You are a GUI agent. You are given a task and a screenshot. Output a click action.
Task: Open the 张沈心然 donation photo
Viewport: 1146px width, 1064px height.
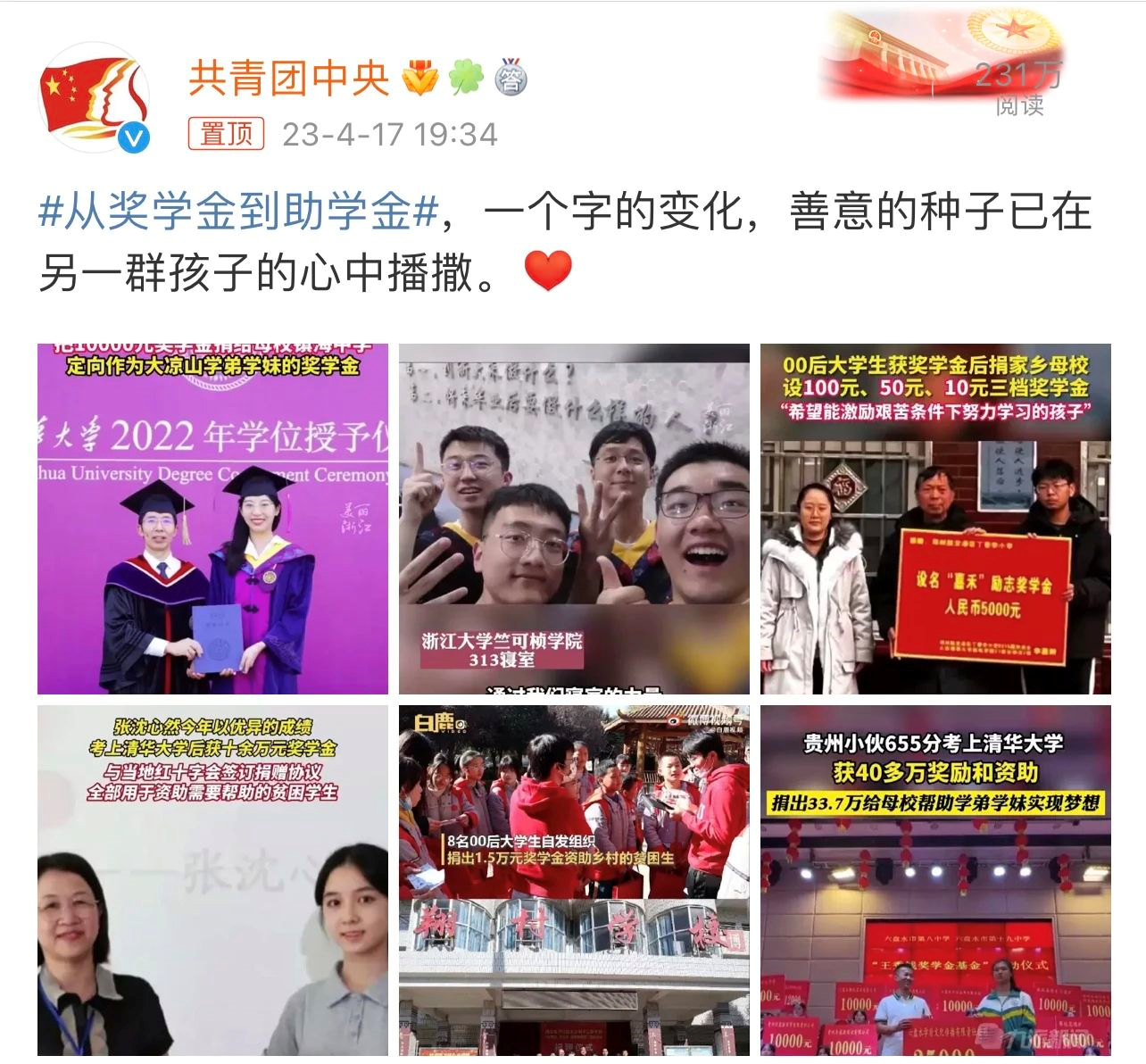[212, 880]
